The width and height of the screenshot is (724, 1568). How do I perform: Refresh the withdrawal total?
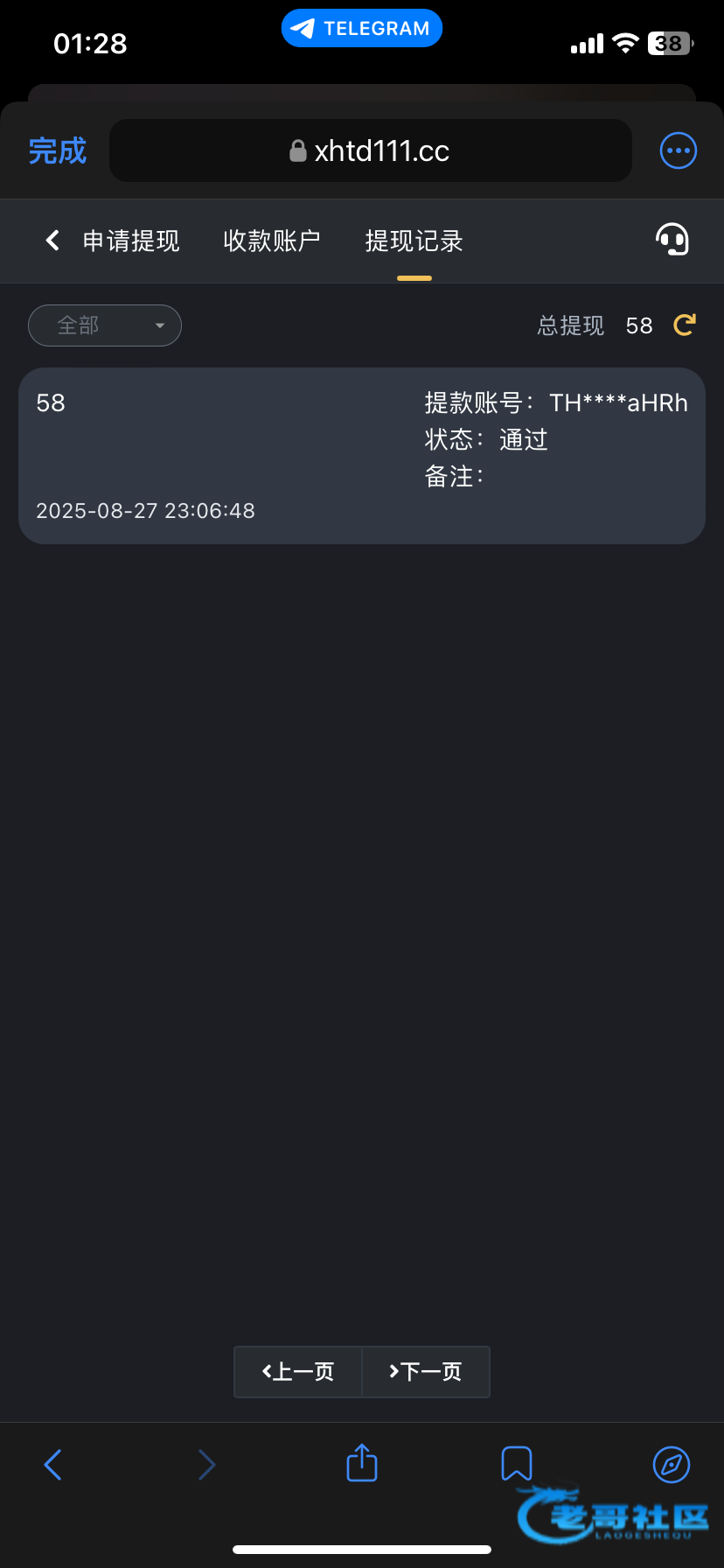[x=685, y=325]
